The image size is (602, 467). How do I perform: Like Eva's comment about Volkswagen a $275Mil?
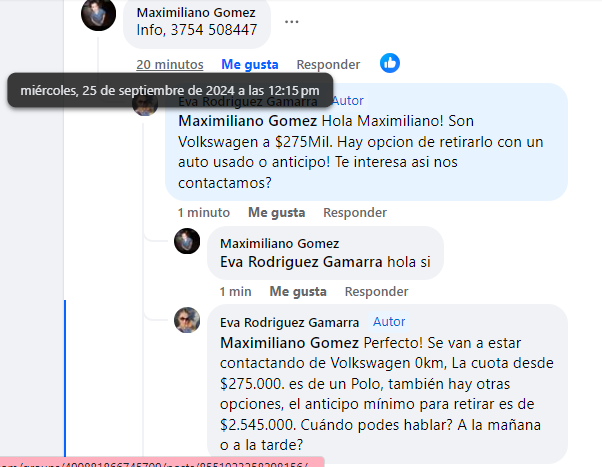[276, 212]
